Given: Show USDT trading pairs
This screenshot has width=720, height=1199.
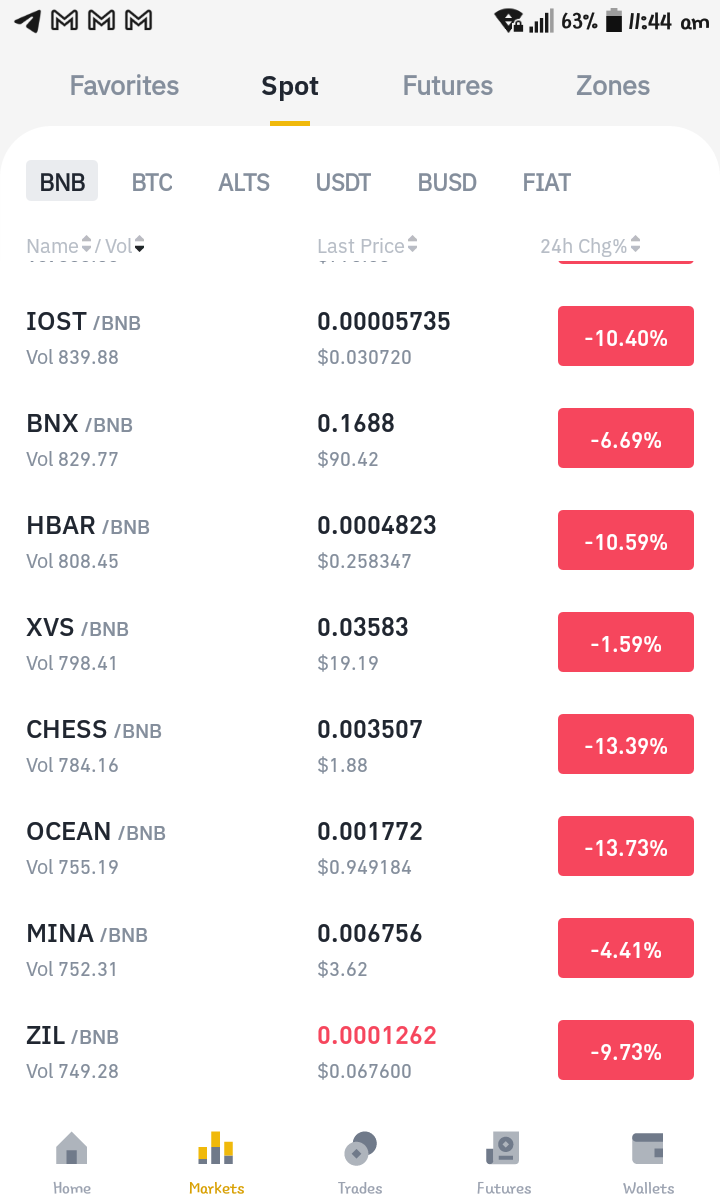Looking at the screenshot, I should click(343, 182).
